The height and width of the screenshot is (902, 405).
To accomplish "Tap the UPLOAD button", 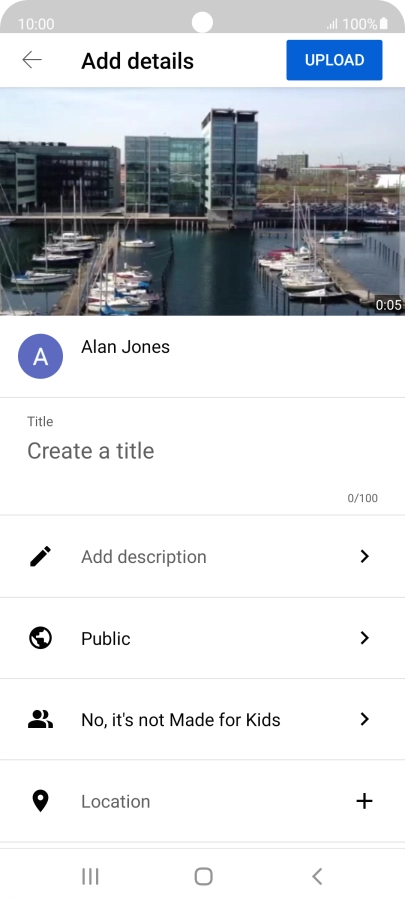I will pyautogui.click(x=334, y=60).
